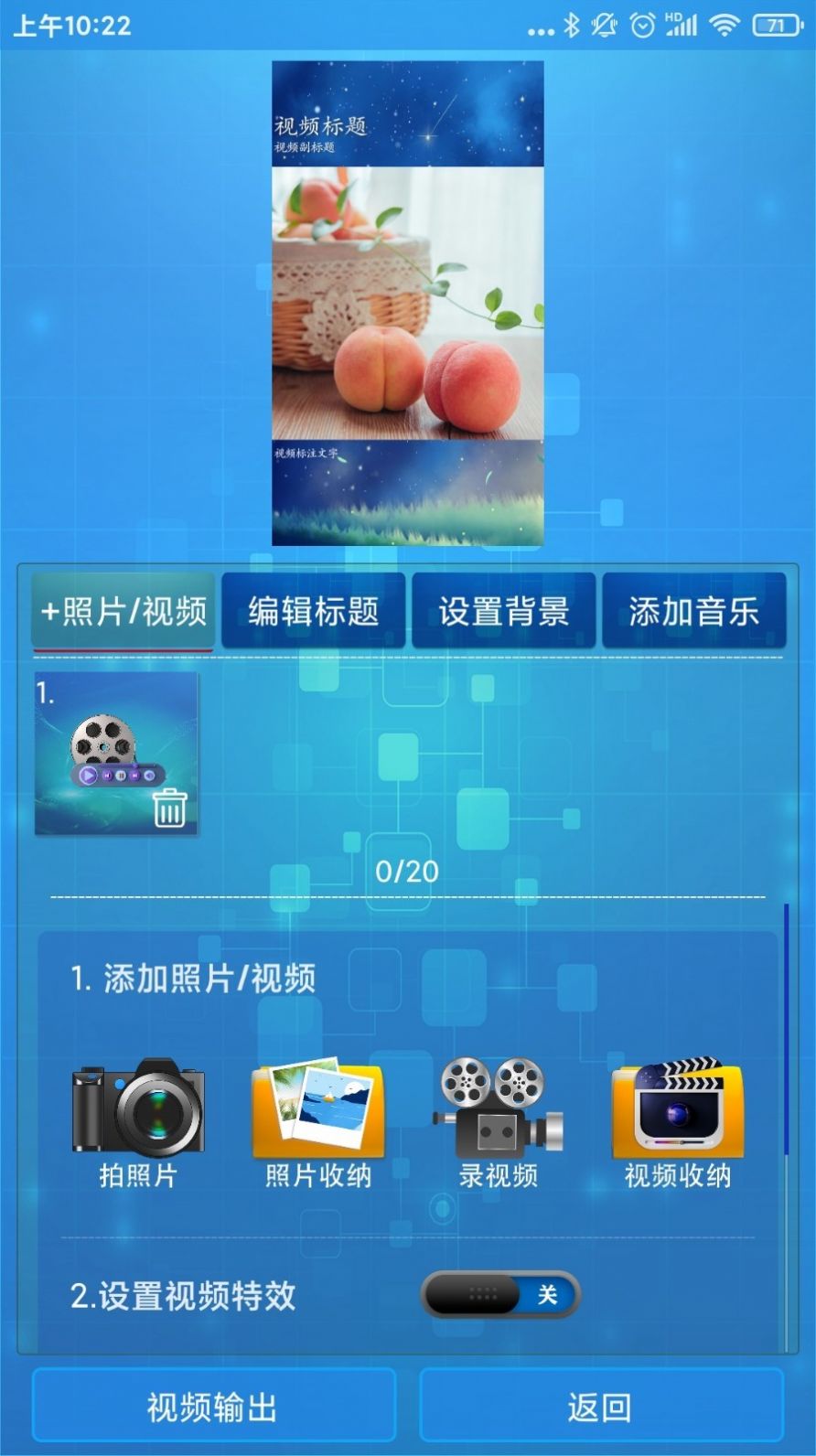Toggle the 设置视频特效 switch

pyautogui.click(x=500, y=1295)
